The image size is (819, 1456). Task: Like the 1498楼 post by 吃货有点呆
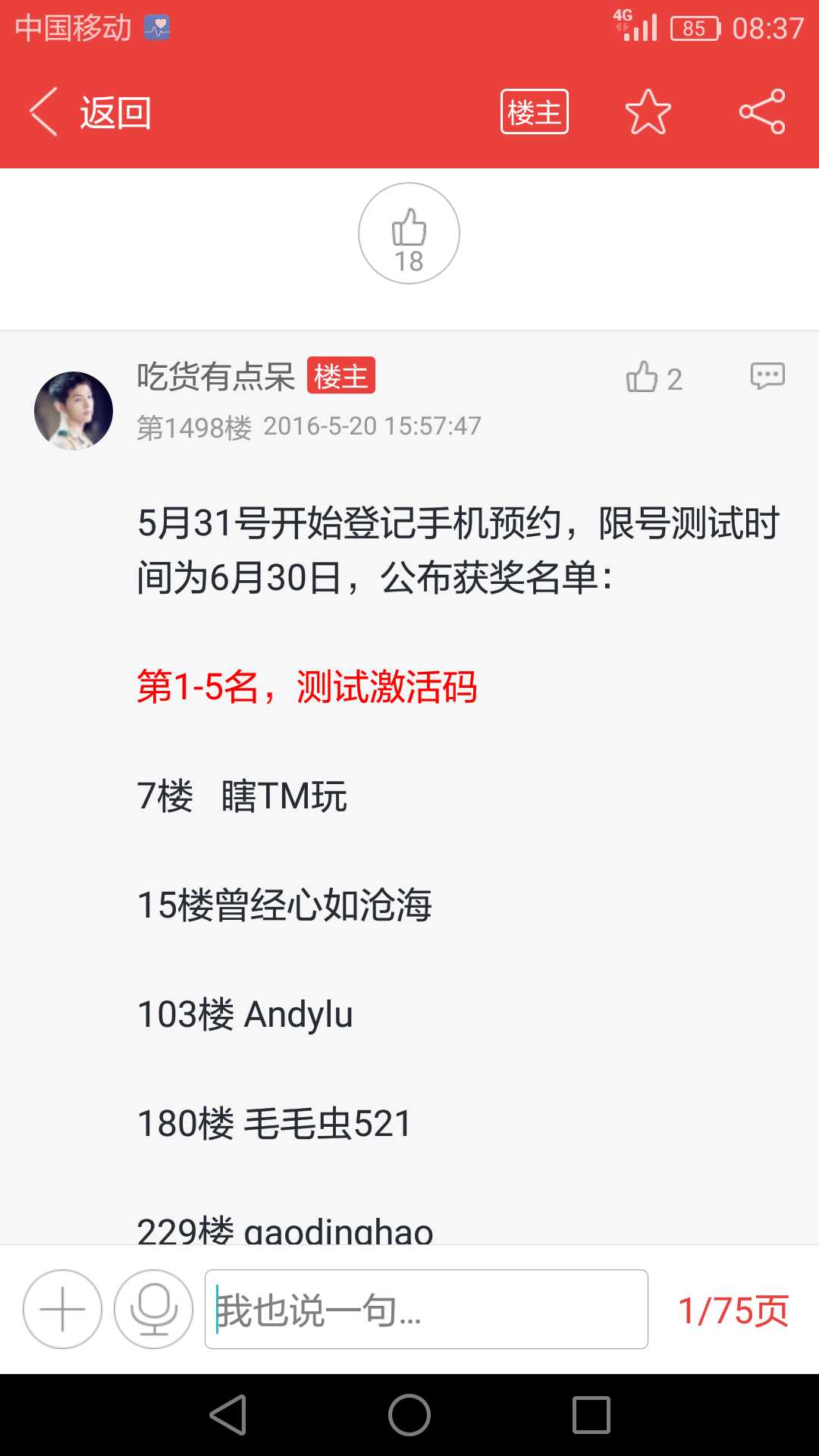(653, 377)
